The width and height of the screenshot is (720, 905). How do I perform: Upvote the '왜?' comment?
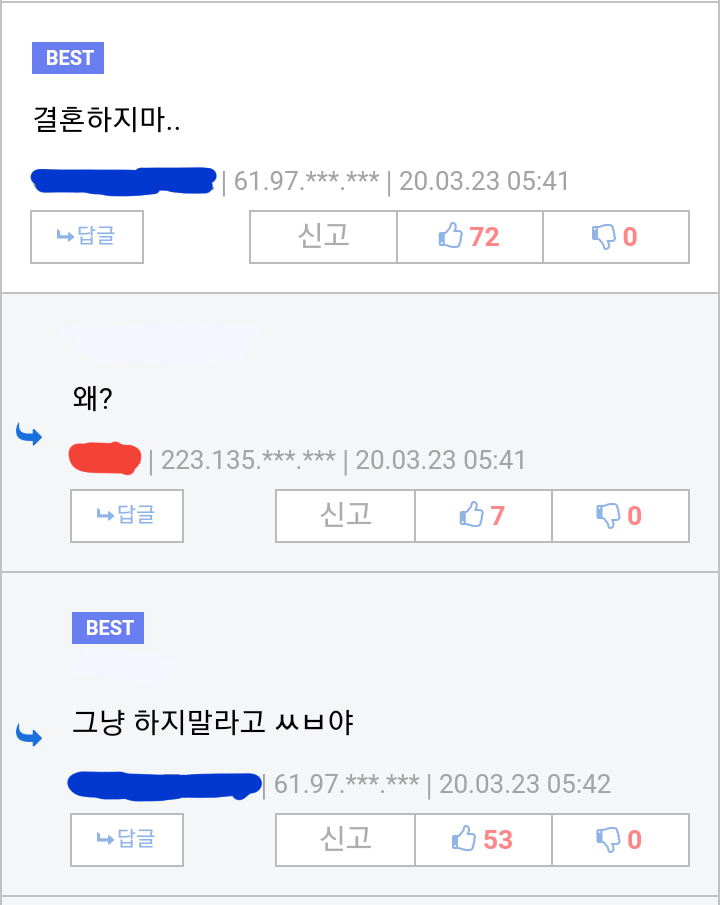[x=483, y=516]
